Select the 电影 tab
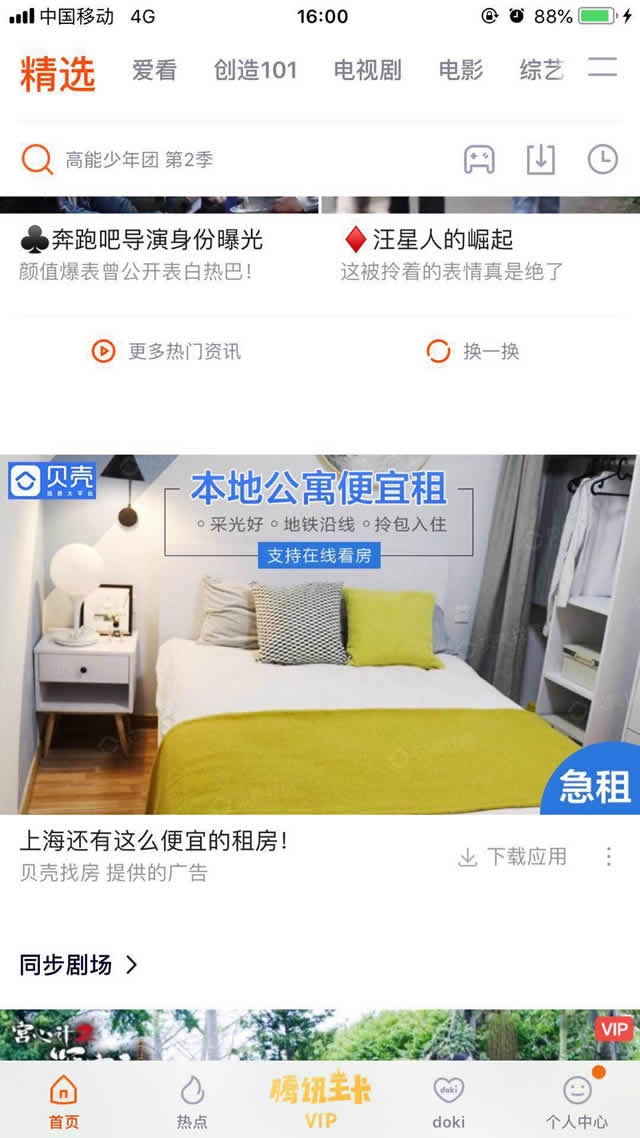This screenshot has width=640, height=1138. [x=461, y=70]
